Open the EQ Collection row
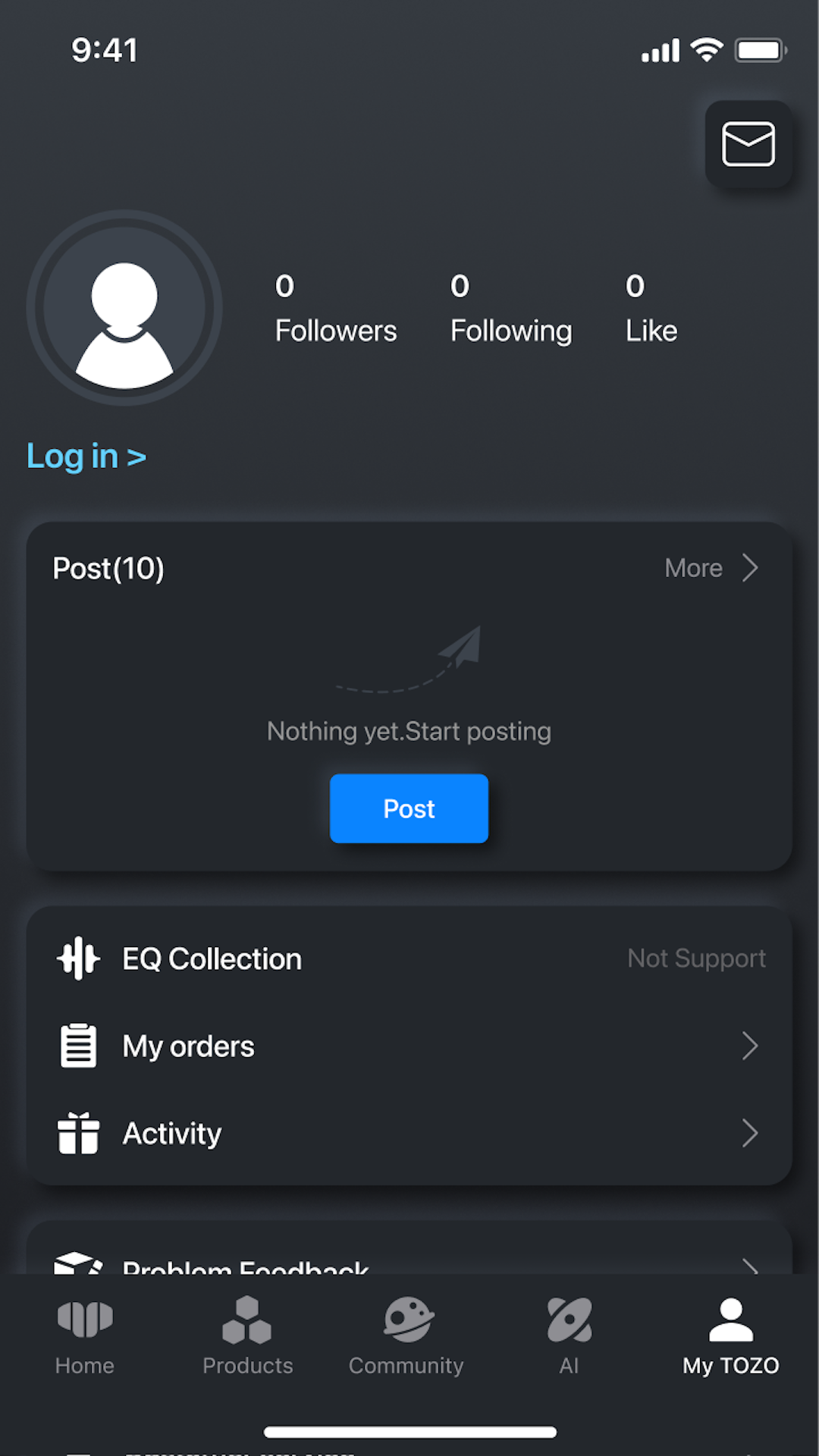Screen dimensions: 819x1456 [409, 959]
